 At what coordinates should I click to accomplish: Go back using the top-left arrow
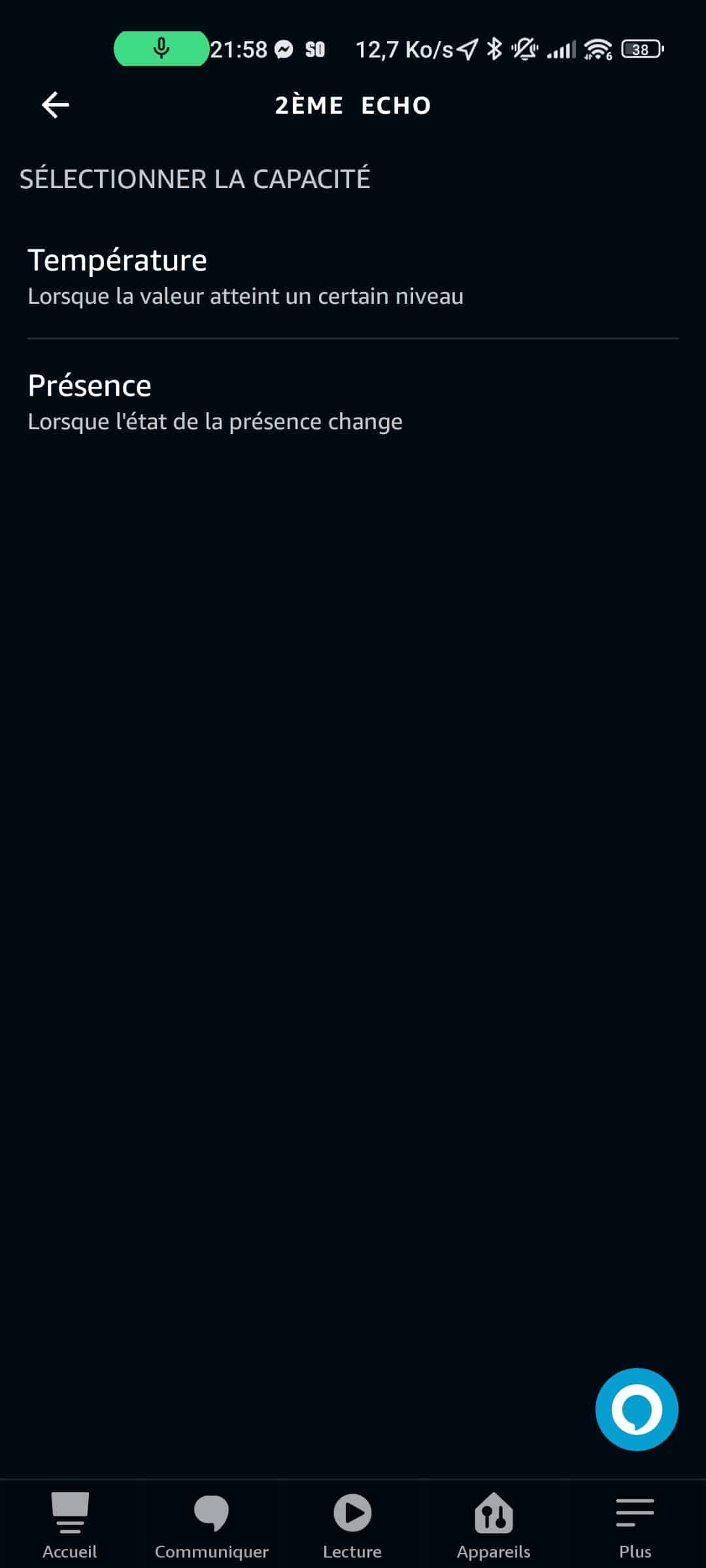pos(56,105)
